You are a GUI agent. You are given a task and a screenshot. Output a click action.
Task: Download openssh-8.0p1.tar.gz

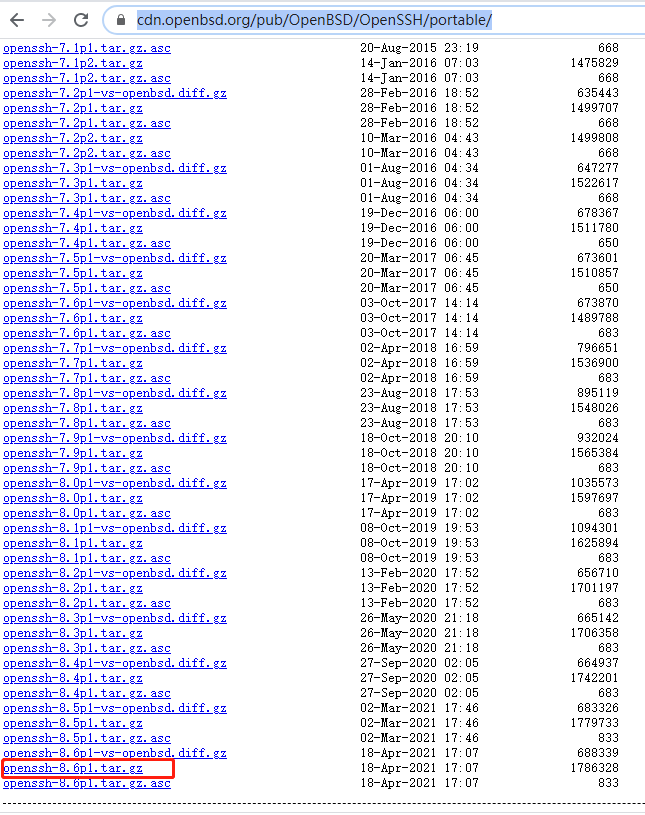tap(73, 498)
